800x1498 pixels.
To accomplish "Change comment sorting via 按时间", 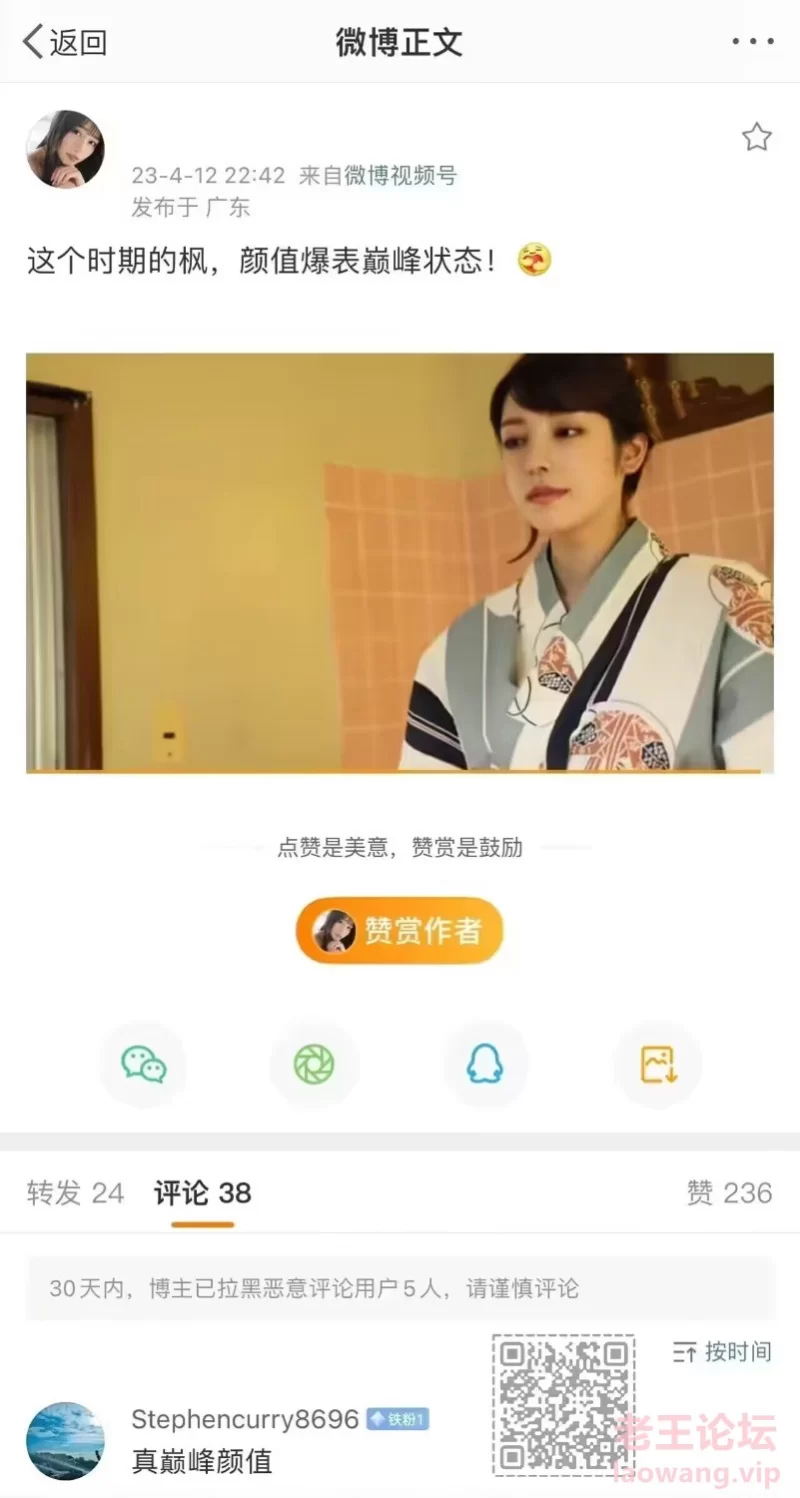I will pyautogui.click(x=722, y=1352).
